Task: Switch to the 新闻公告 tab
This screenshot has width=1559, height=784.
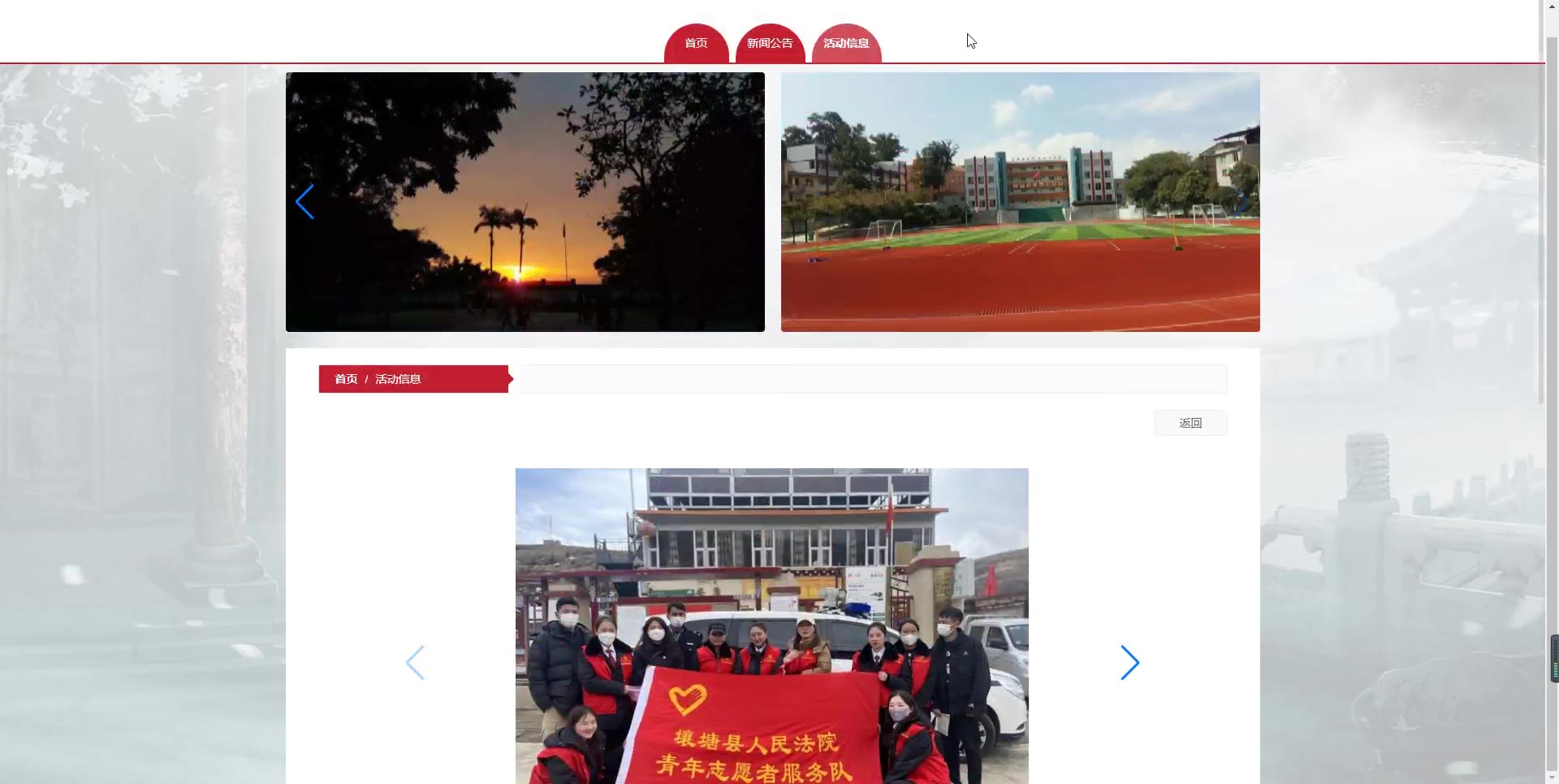Action: coord(770,44)
